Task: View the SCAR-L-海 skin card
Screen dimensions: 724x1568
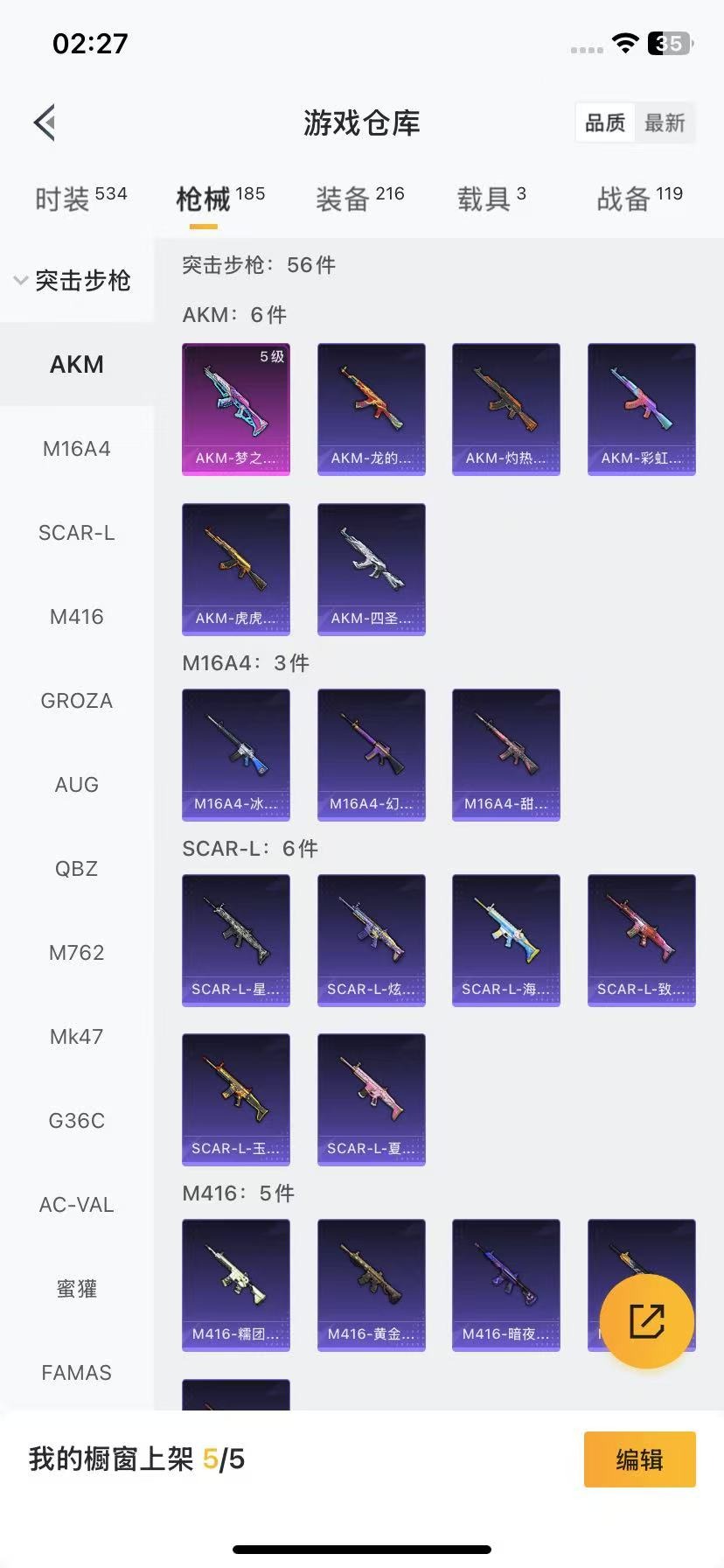Action: pyautogui.click(x=506, y=941)
